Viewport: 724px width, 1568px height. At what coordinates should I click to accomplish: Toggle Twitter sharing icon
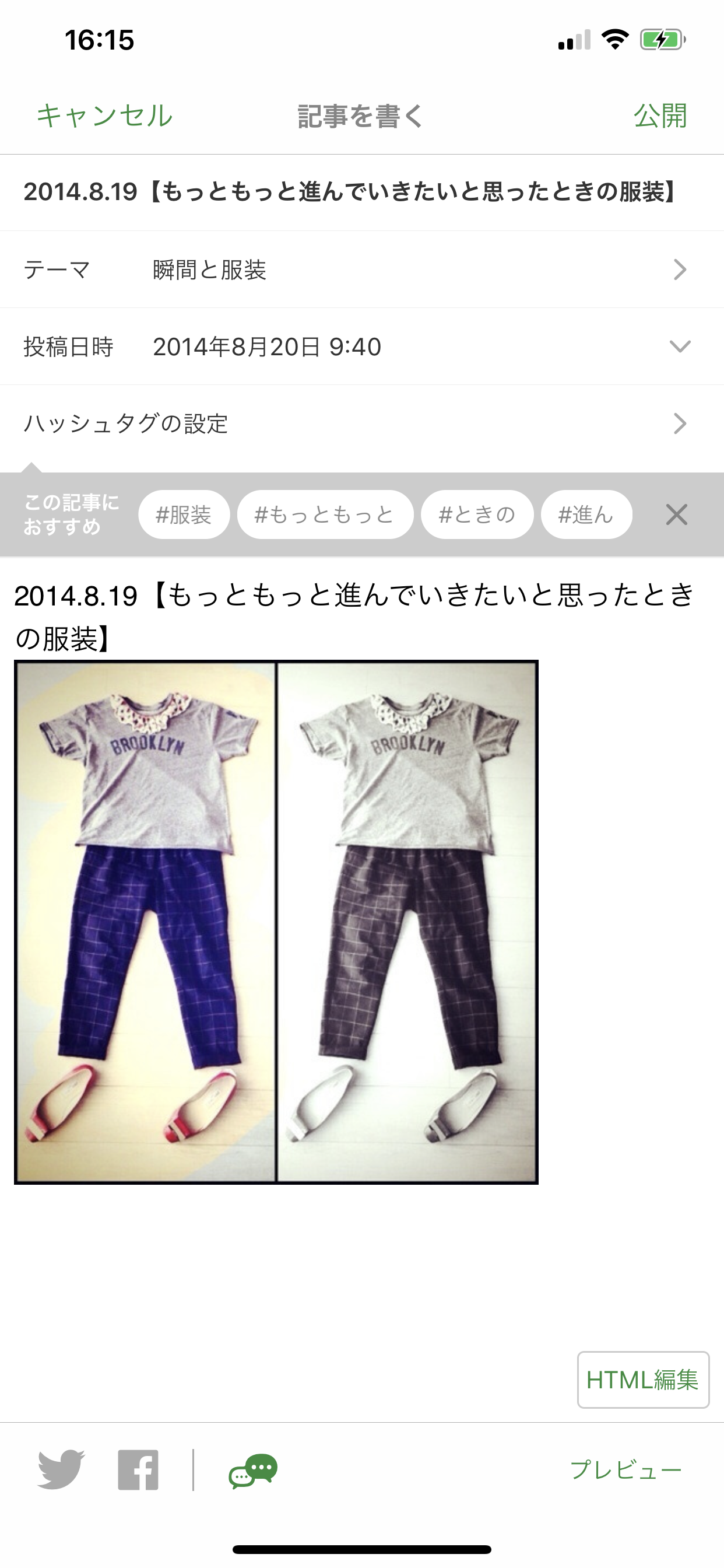pos(61,1469)
